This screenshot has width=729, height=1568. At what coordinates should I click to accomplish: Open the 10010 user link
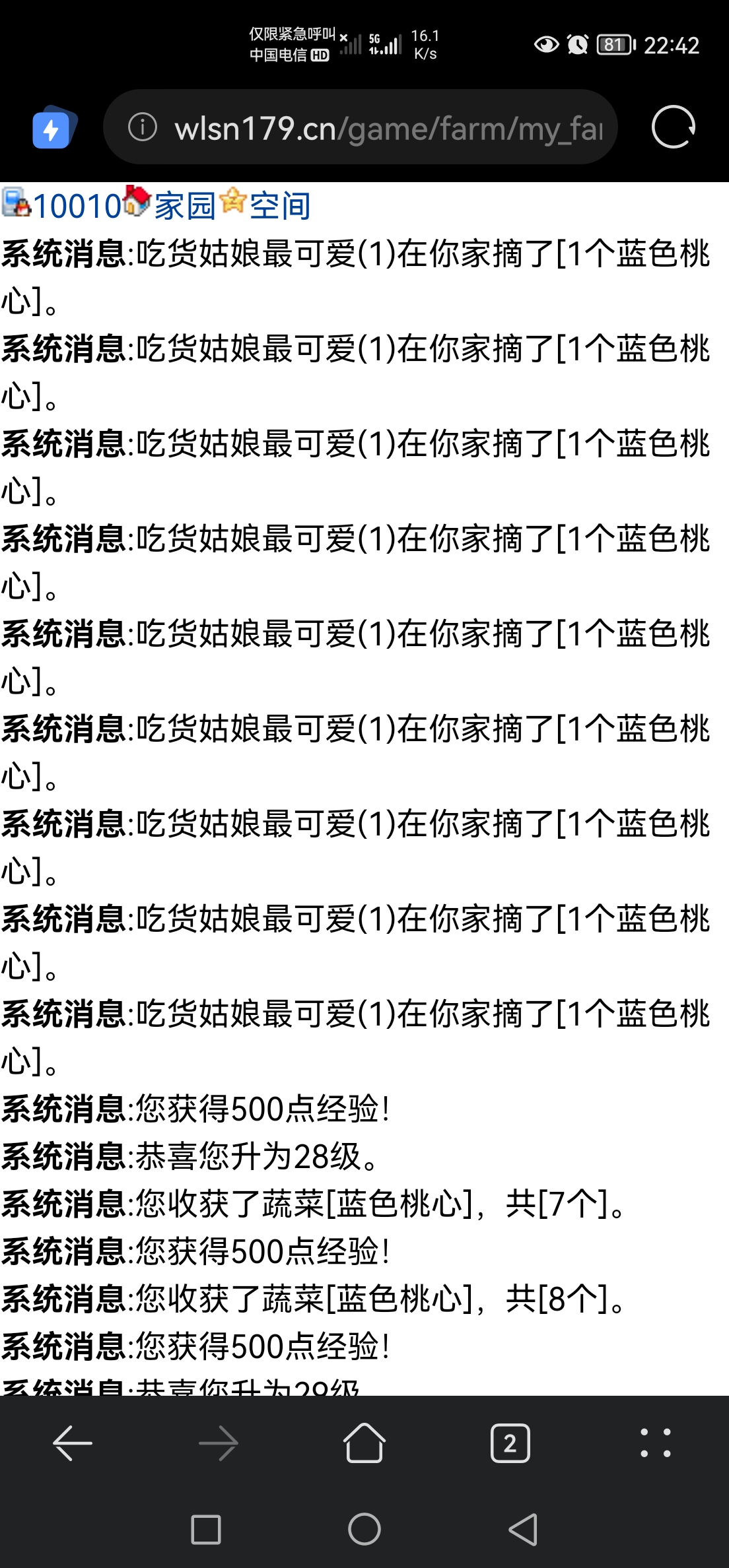tap(76, 207)
